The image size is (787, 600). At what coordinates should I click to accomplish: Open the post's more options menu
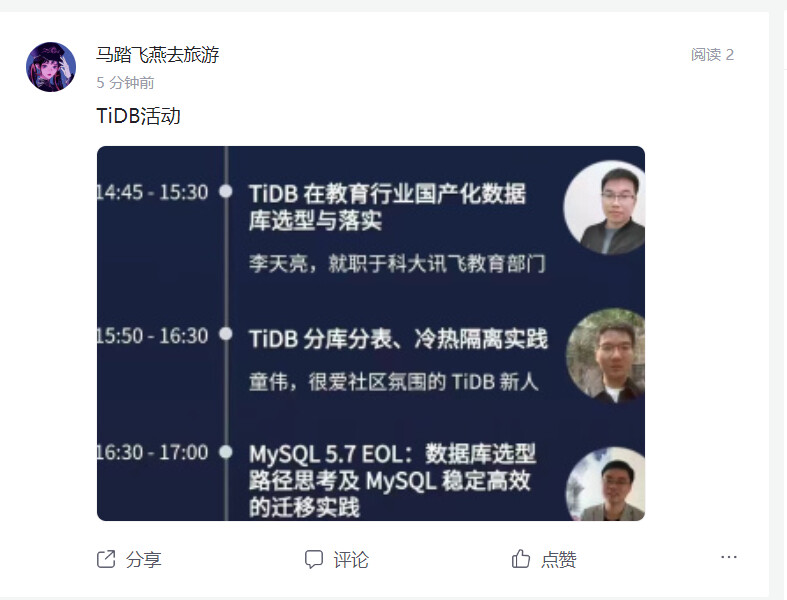click(x=728, y=557)
